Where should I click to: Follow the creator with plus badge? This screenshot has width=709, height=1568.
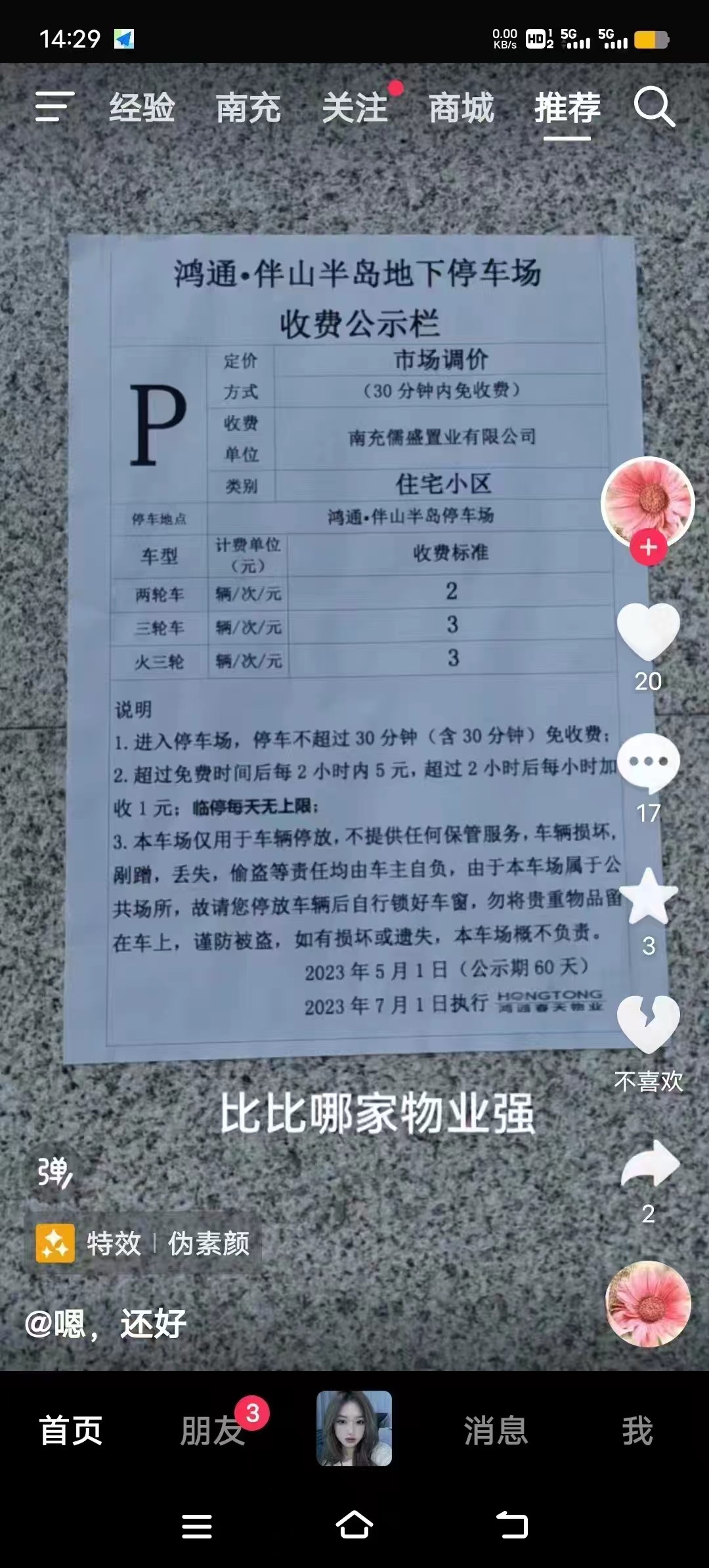click(x=649, y=547)
